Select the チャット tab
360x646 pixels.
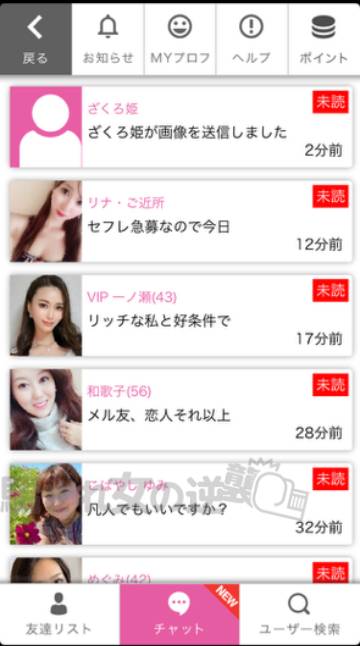click(179, 614)
